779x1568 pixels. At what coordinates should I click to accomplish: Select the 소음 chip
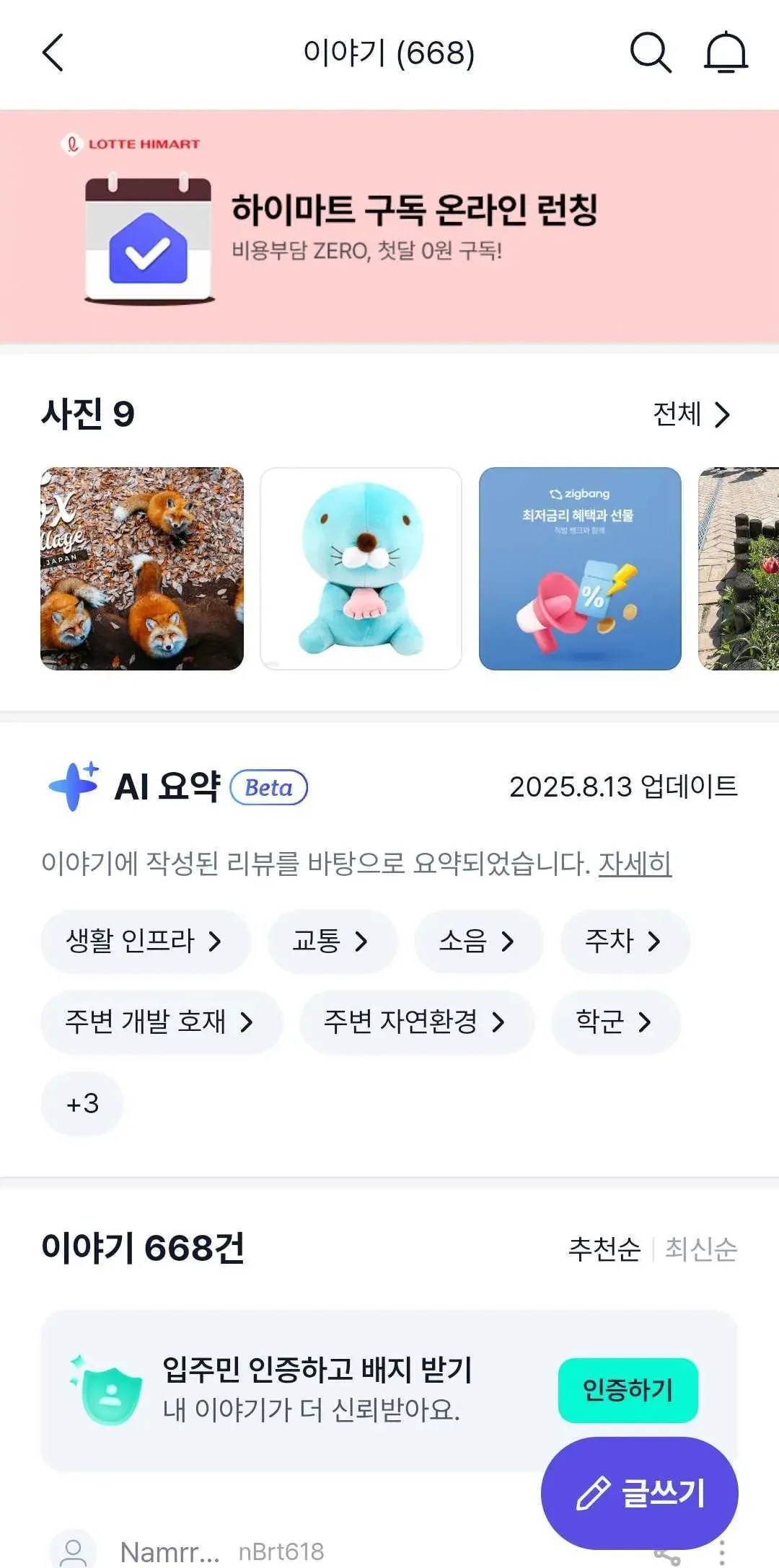coord(478,941)
